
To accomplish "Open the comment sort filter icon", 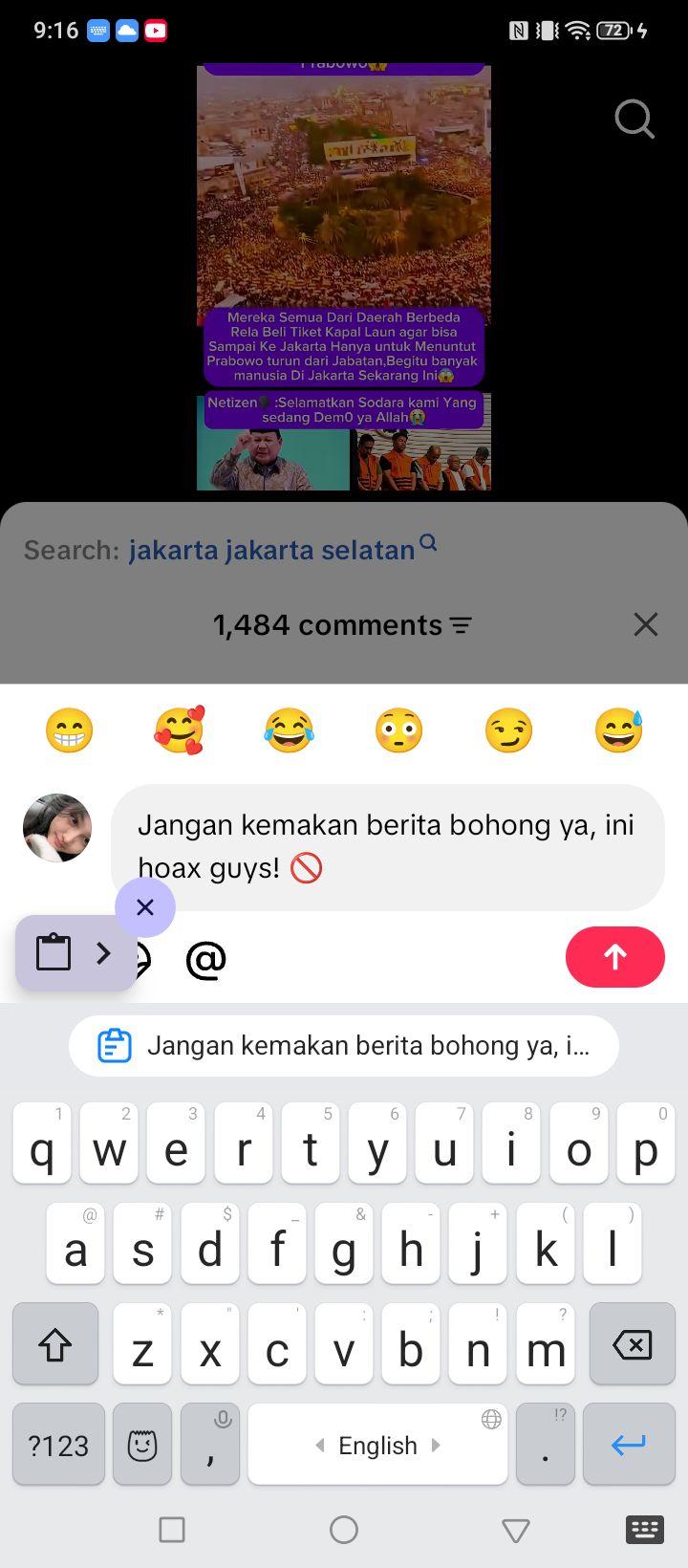I will click(x=462, y=625).
